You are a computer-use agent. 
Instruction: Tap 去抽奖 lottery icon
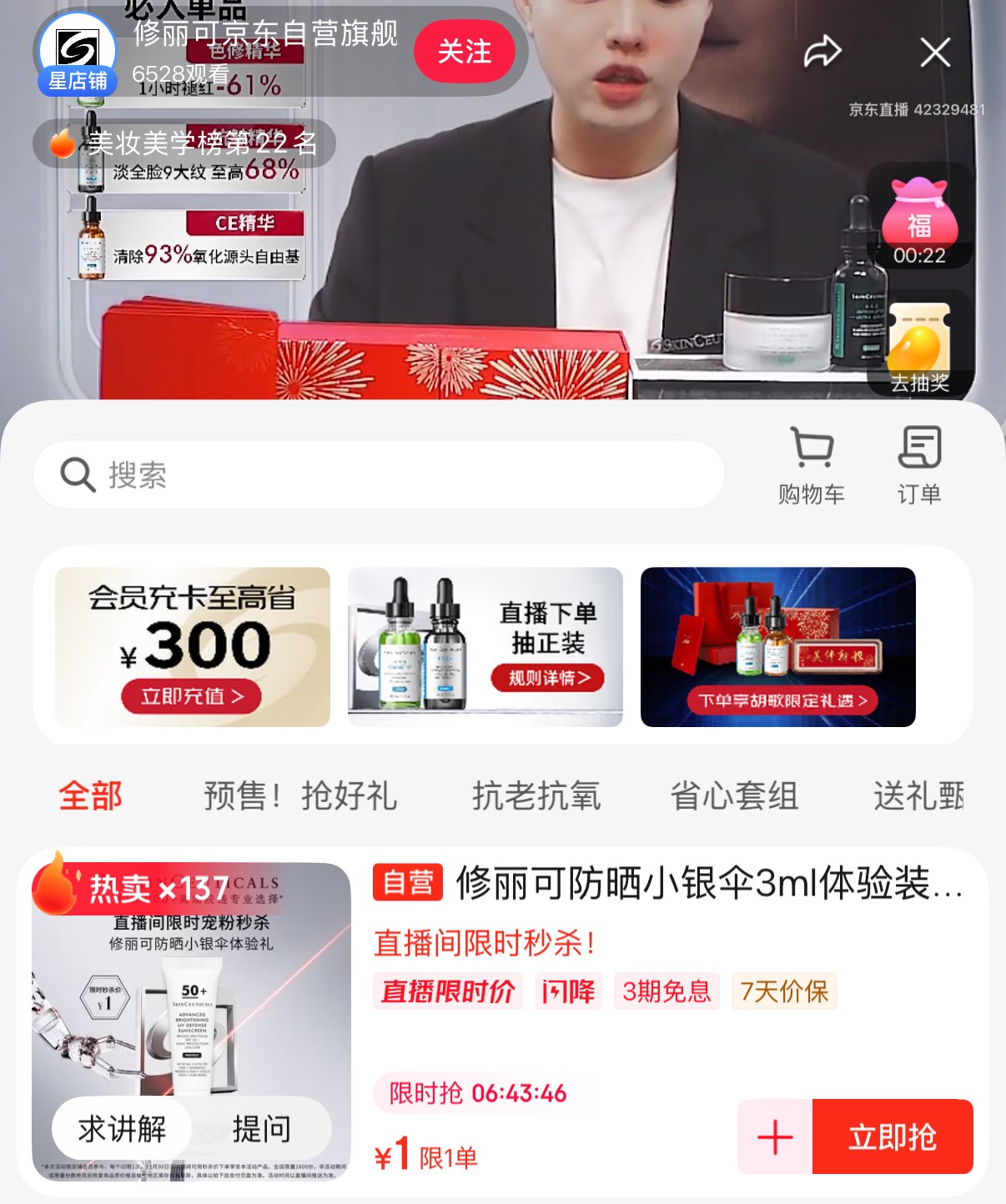(x=919, y=347)
